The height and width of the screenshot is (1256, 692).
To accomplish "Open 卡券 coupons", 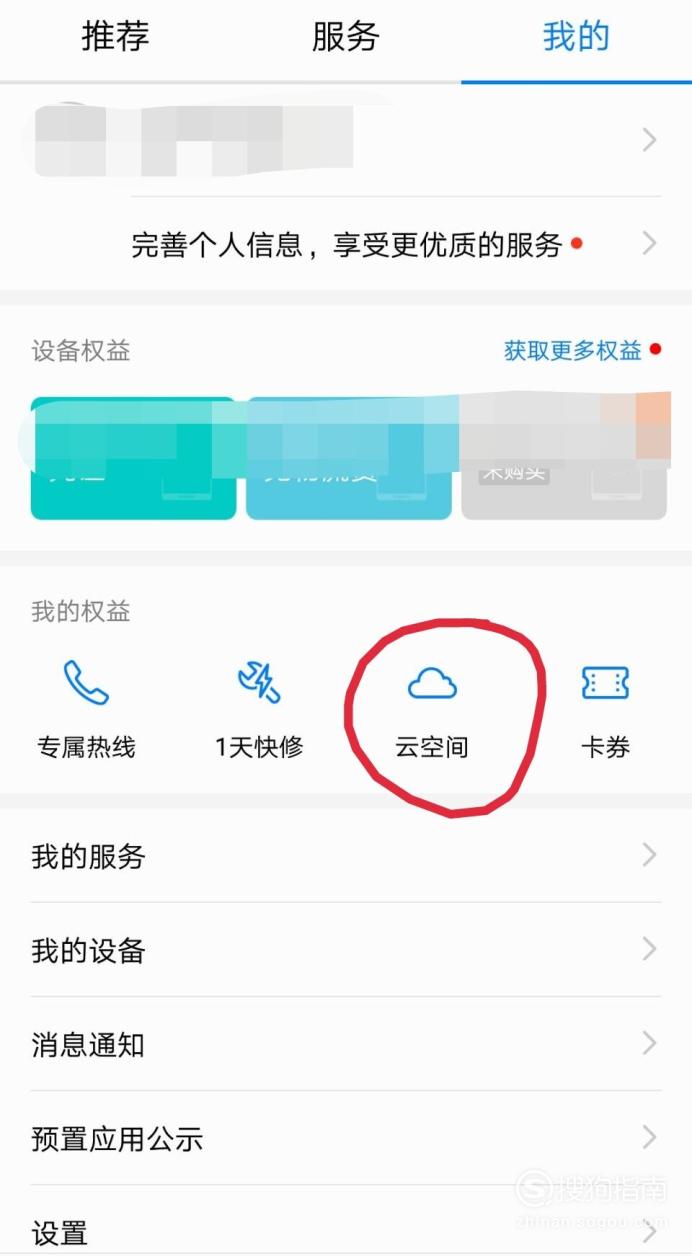I will coord(605,708).
